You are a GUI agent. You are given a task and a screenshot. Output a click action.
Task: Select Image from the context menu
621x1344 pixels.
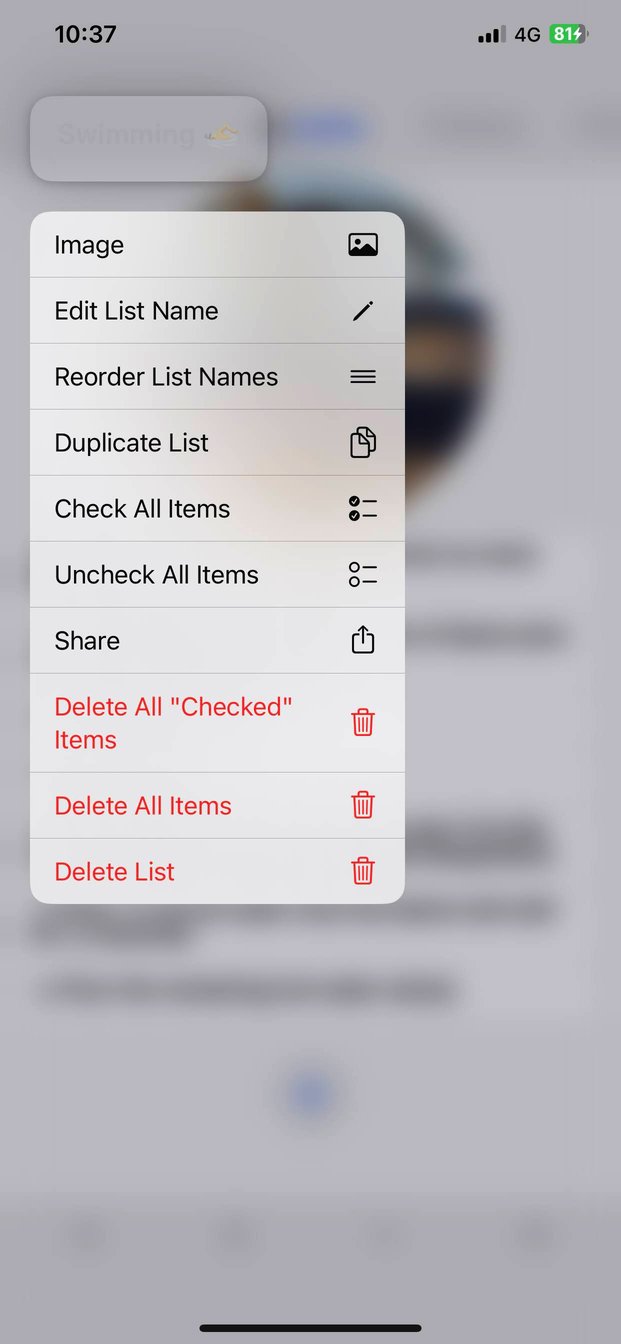(x=216, y=245)
